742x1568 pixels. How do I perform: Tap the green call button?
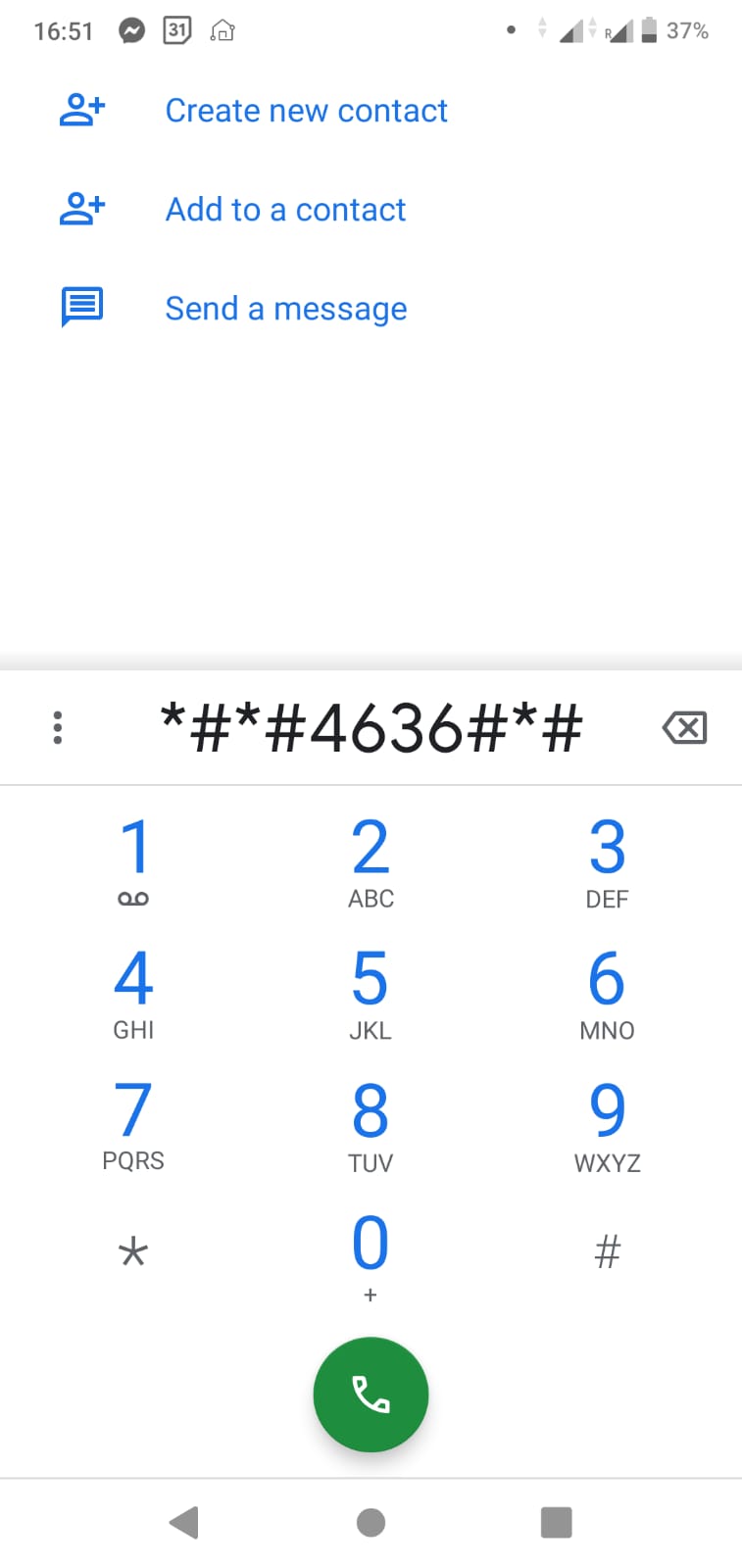point(371,1395)
